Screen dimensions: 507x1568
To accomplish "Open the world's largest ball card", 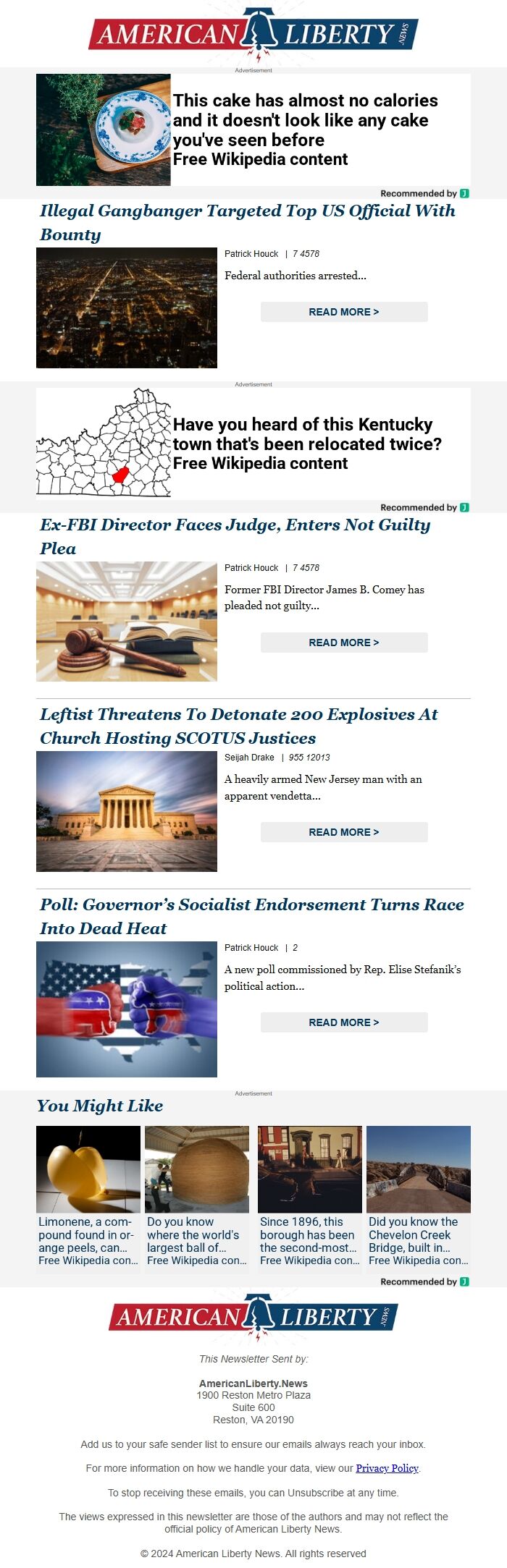I will (x=197, y=1195).
